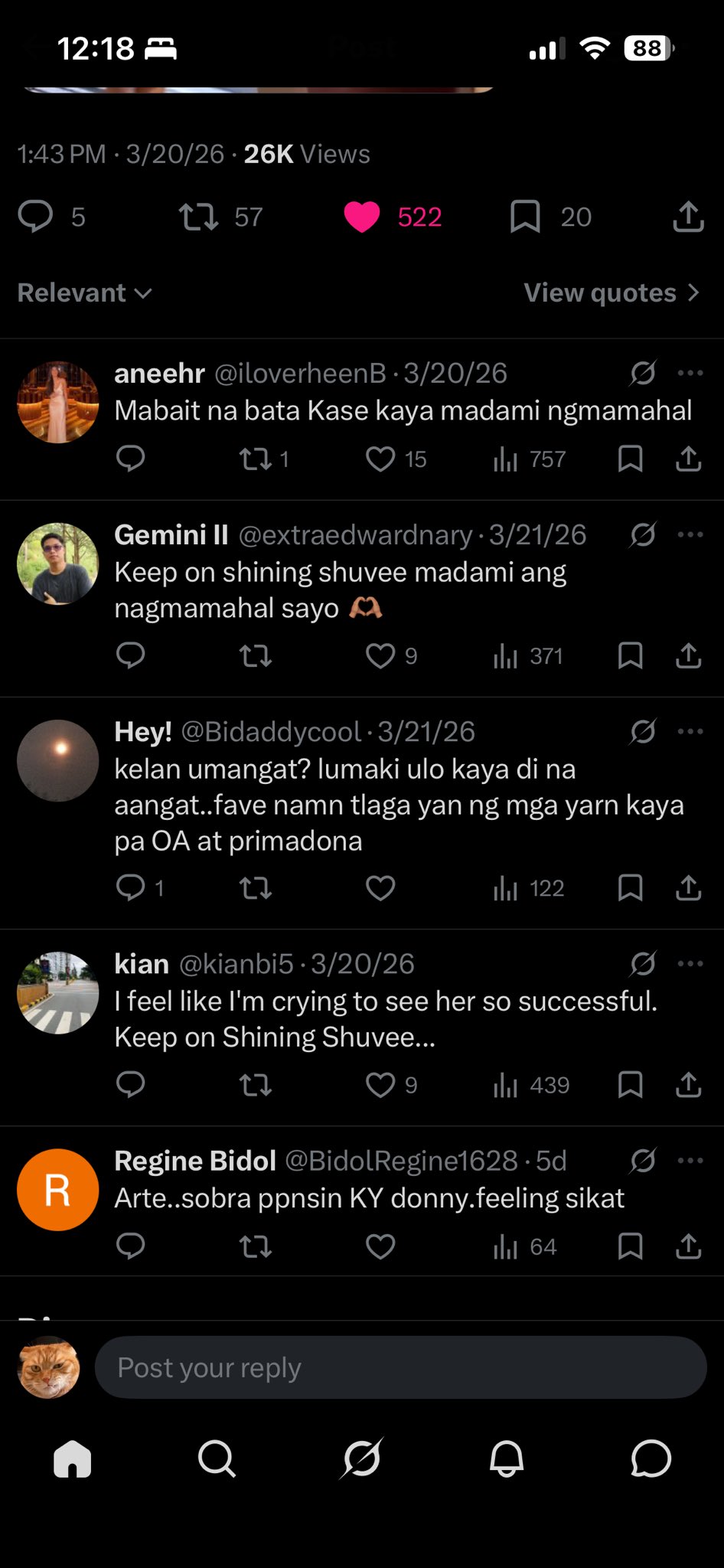
Task: Tap the Grok icon on Hey!'s reply
Action: coord(643,732)
